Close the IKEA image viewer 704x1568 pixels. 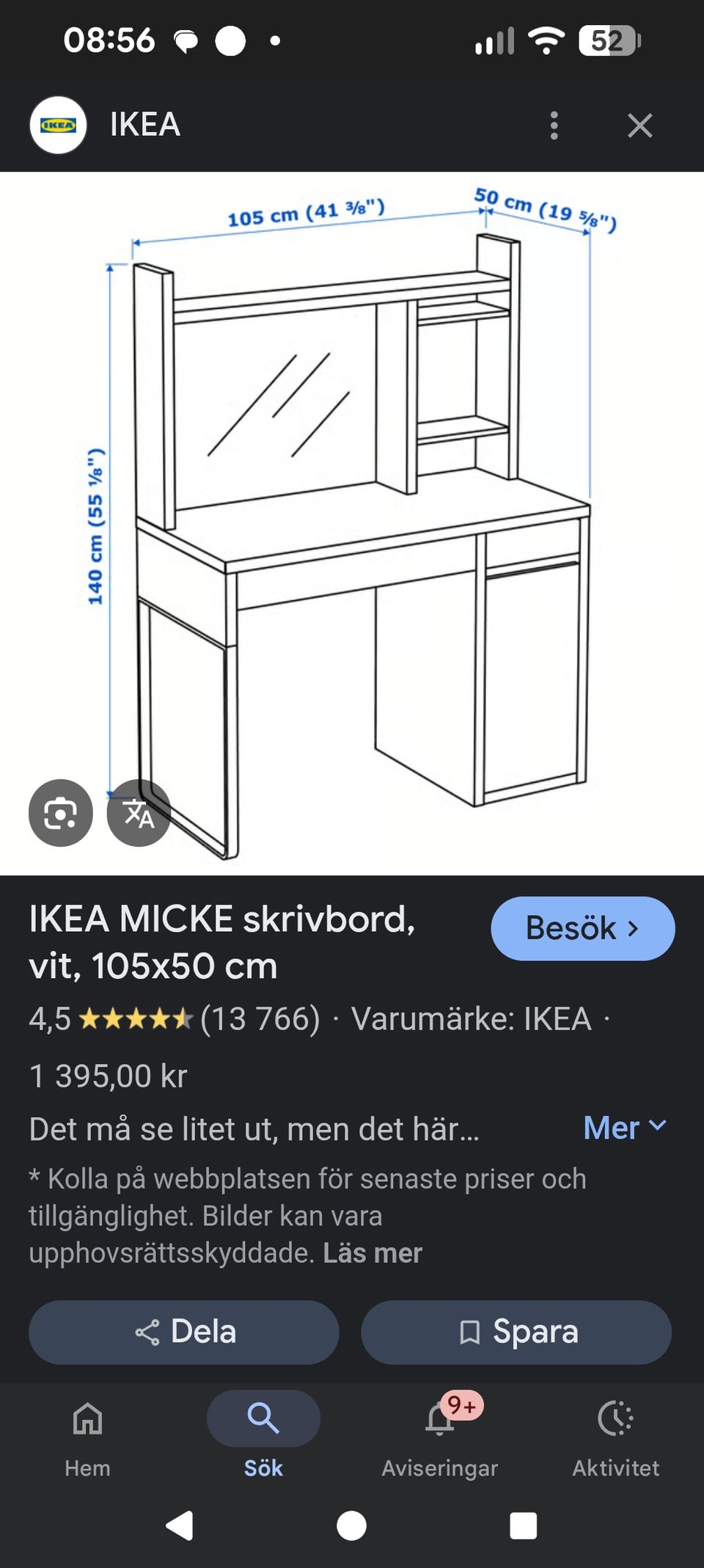(x=639, y=125)
